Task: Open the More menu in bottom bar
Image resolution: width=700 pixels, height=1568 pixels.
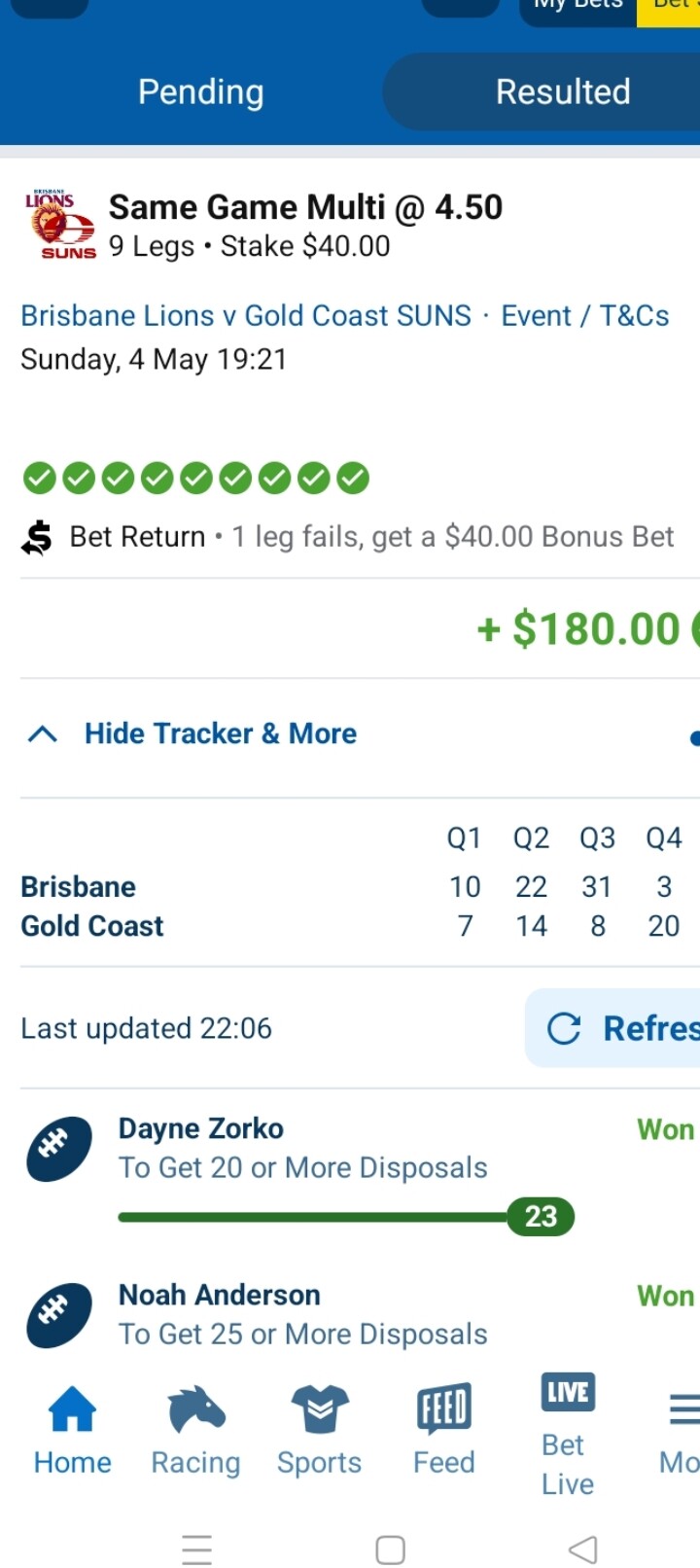Action: tap(681, 1432)
